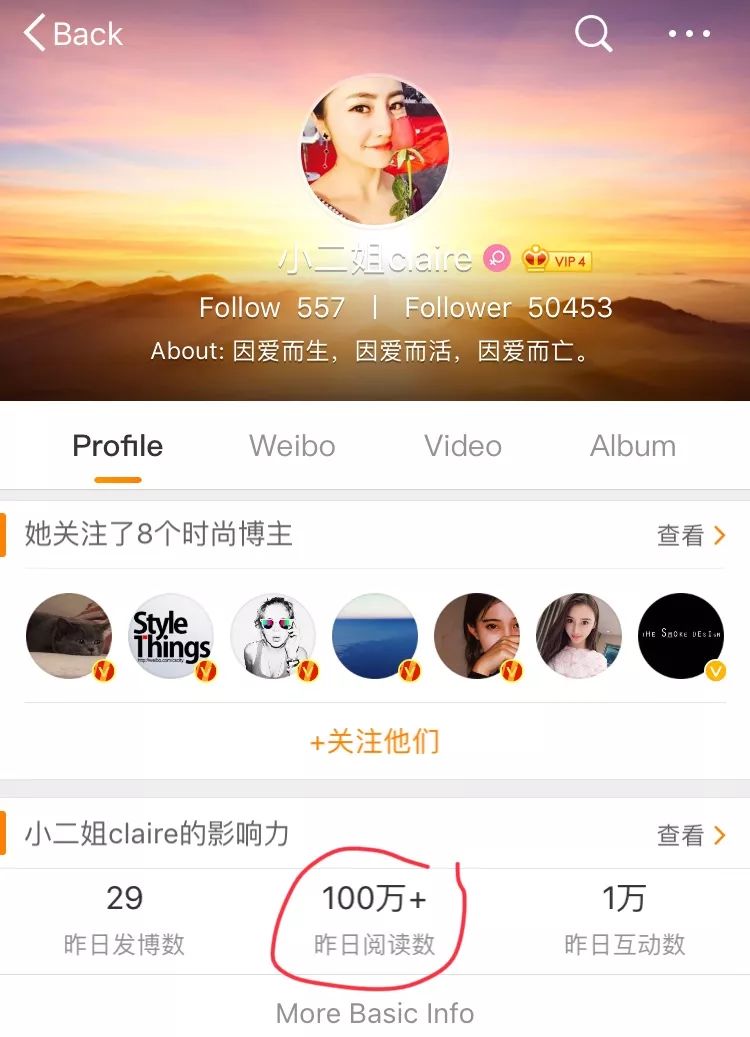Open the Style Things blogger avatar
Viewport: 750px width, 1037px height.
(172, 636)
